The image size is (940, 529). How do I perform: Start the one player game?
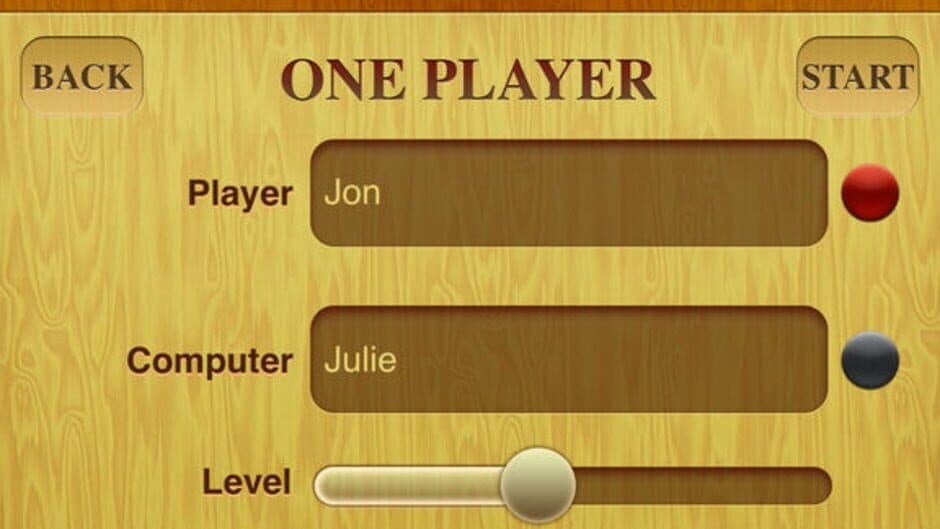click(x=857, y=77)
